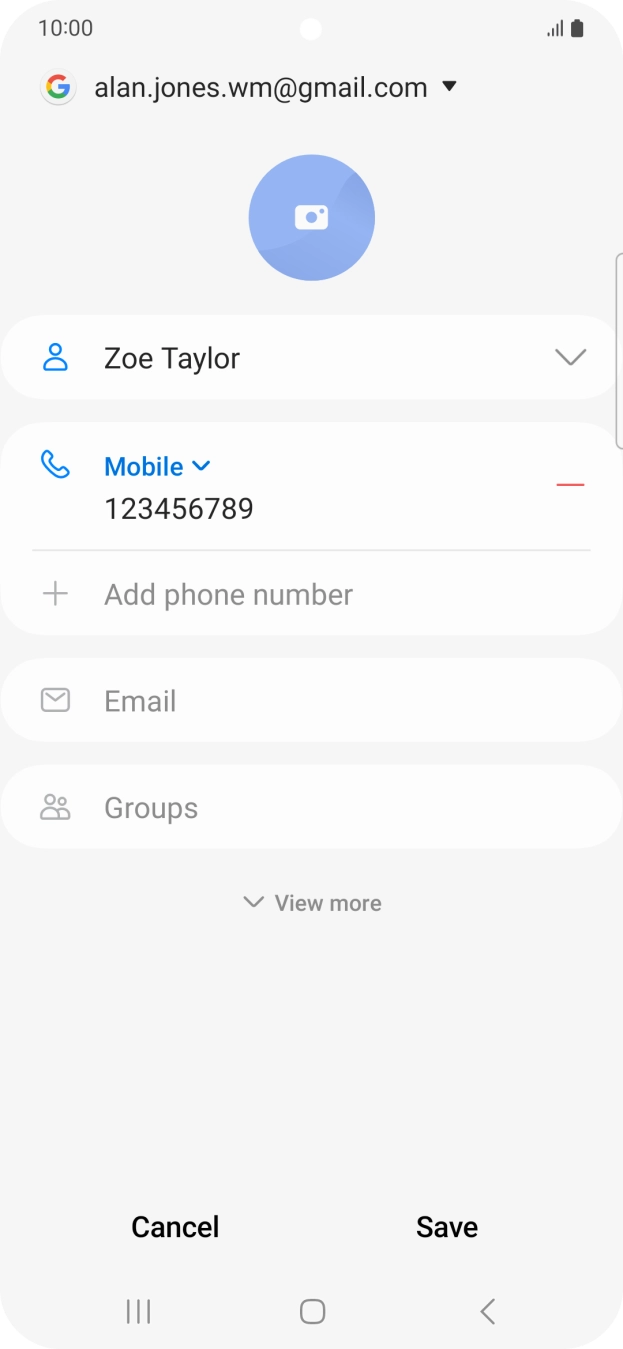623x1349 pixels.
Task: Remove the Mobile phone number entry
Action: [570, 485]
